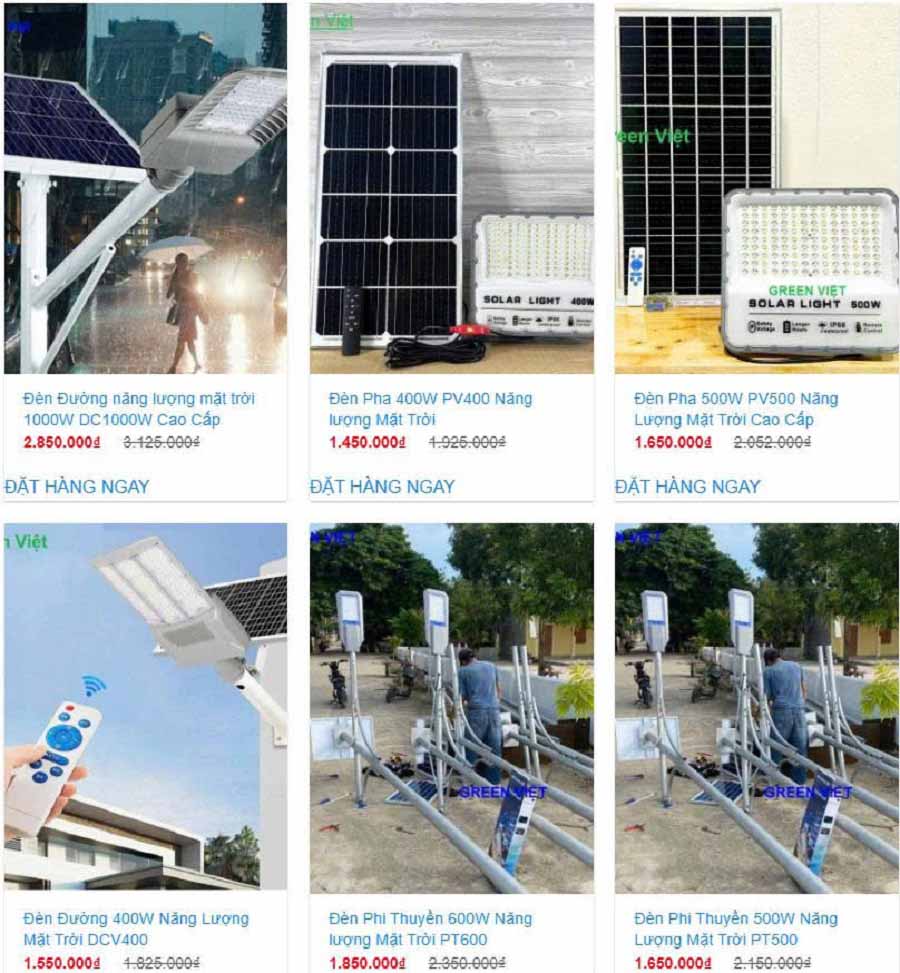Open the Đèn Đường 400W DCV400 product image
Viewport: 900px width, 973px height.
point(145,707)
